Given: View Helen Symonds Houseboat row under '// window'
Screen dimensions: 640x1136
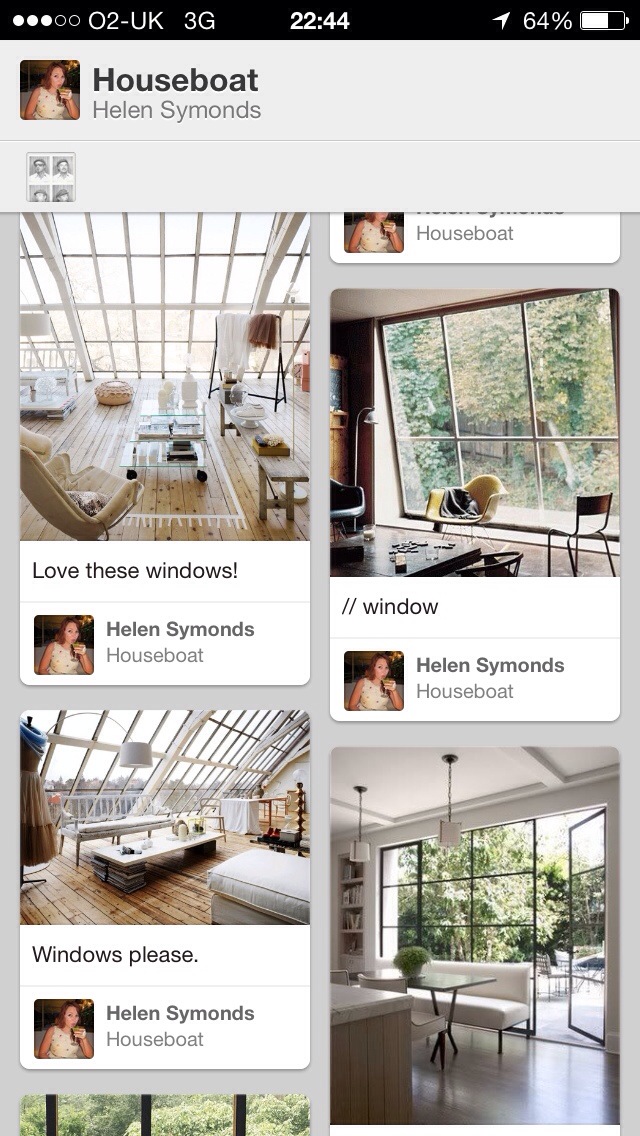Looking at the screenshot, I should (475, 679).
